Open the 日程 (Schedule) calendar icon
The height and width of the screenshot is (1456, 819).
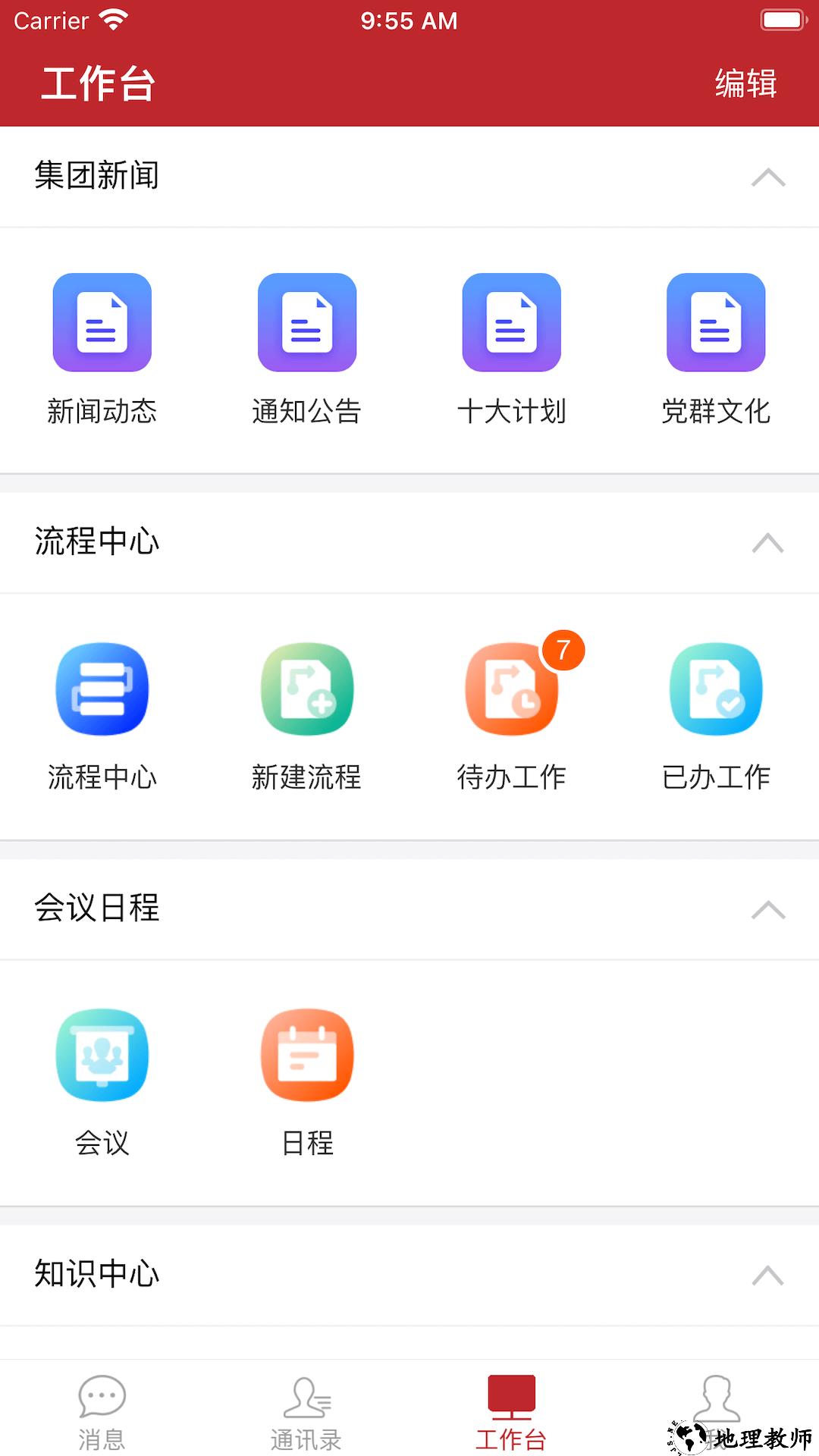[x=307, y=1054]
